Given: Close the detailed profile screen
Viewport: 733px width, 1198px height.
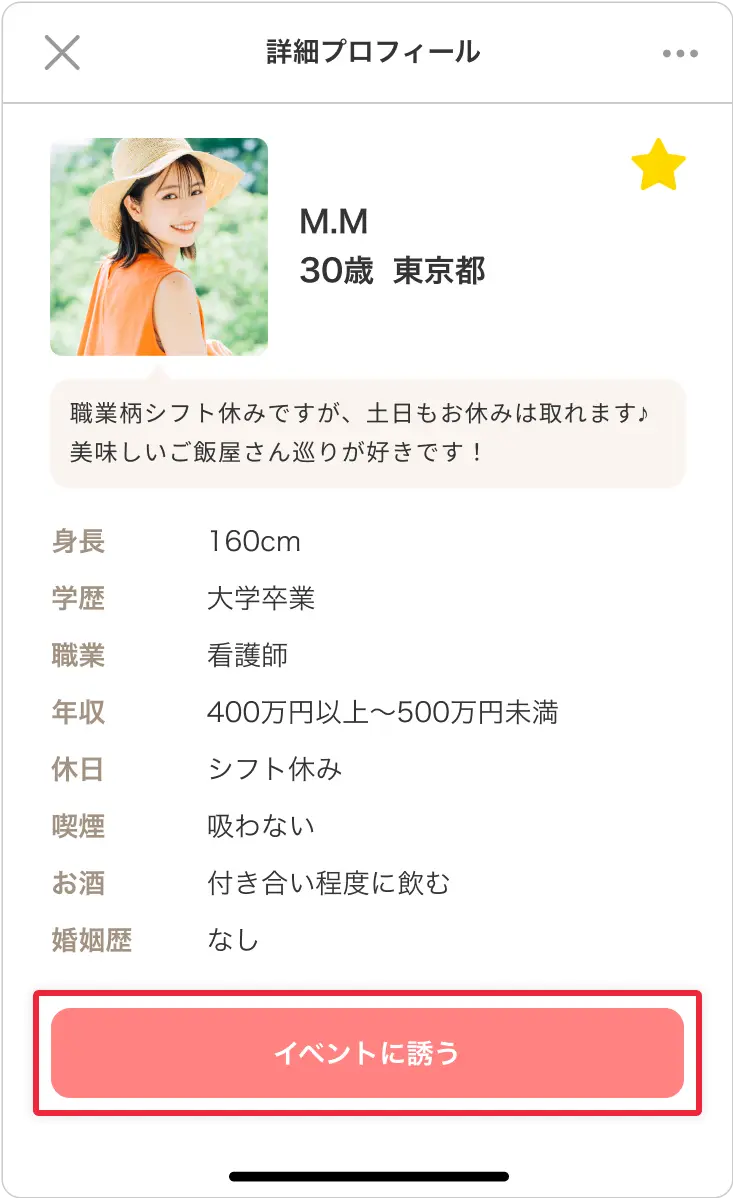Looking at the screenshot, I should [62, 52].
